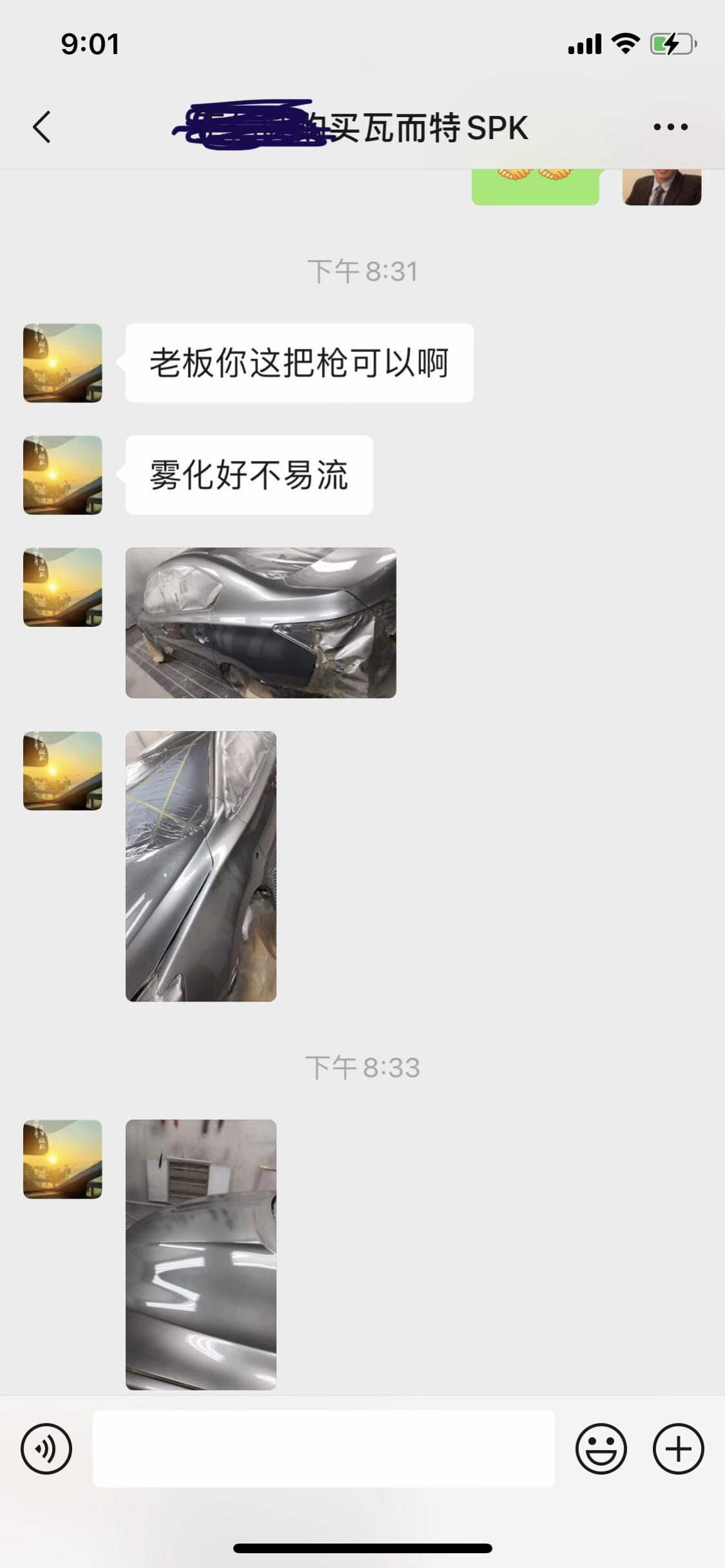The width and height of the screenshot is (725, 1568).
Task: View the car photo with masked headlight
Action: 261,622
